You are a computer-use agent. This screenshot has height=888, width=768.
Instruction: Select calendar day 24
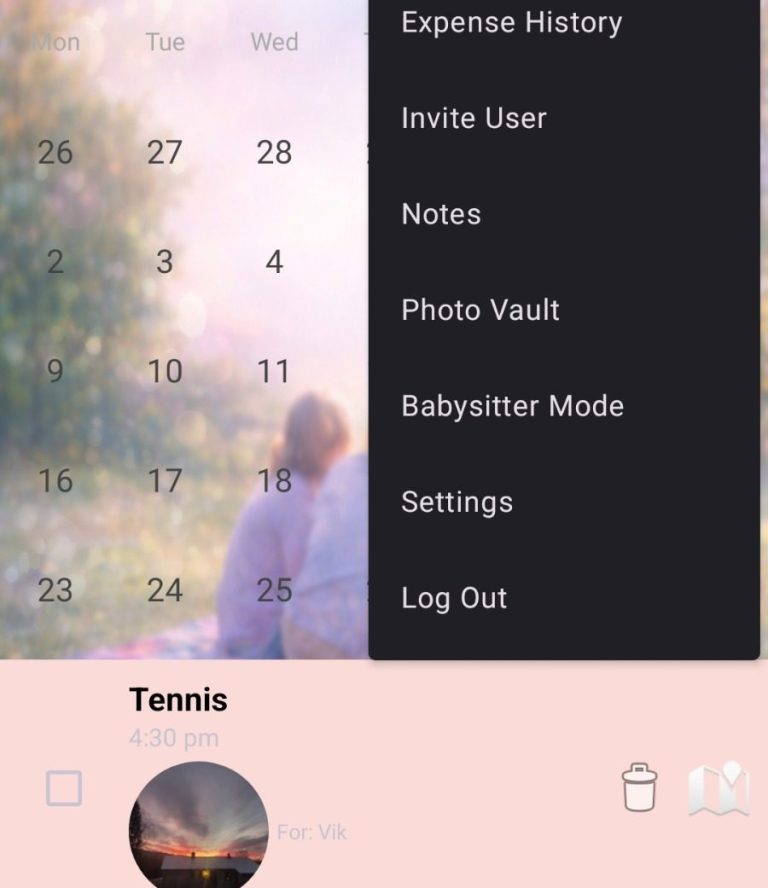pyautogui.click(x=165, y=591)
